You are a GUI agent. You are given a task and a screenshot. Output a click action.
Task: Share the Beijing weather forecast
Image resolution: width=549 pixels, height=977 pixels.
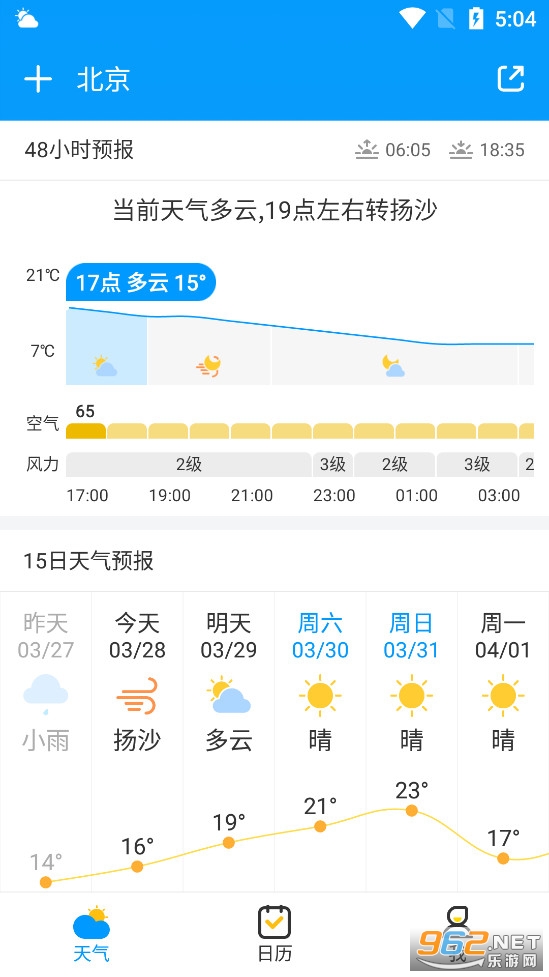(x=510, y=79)
